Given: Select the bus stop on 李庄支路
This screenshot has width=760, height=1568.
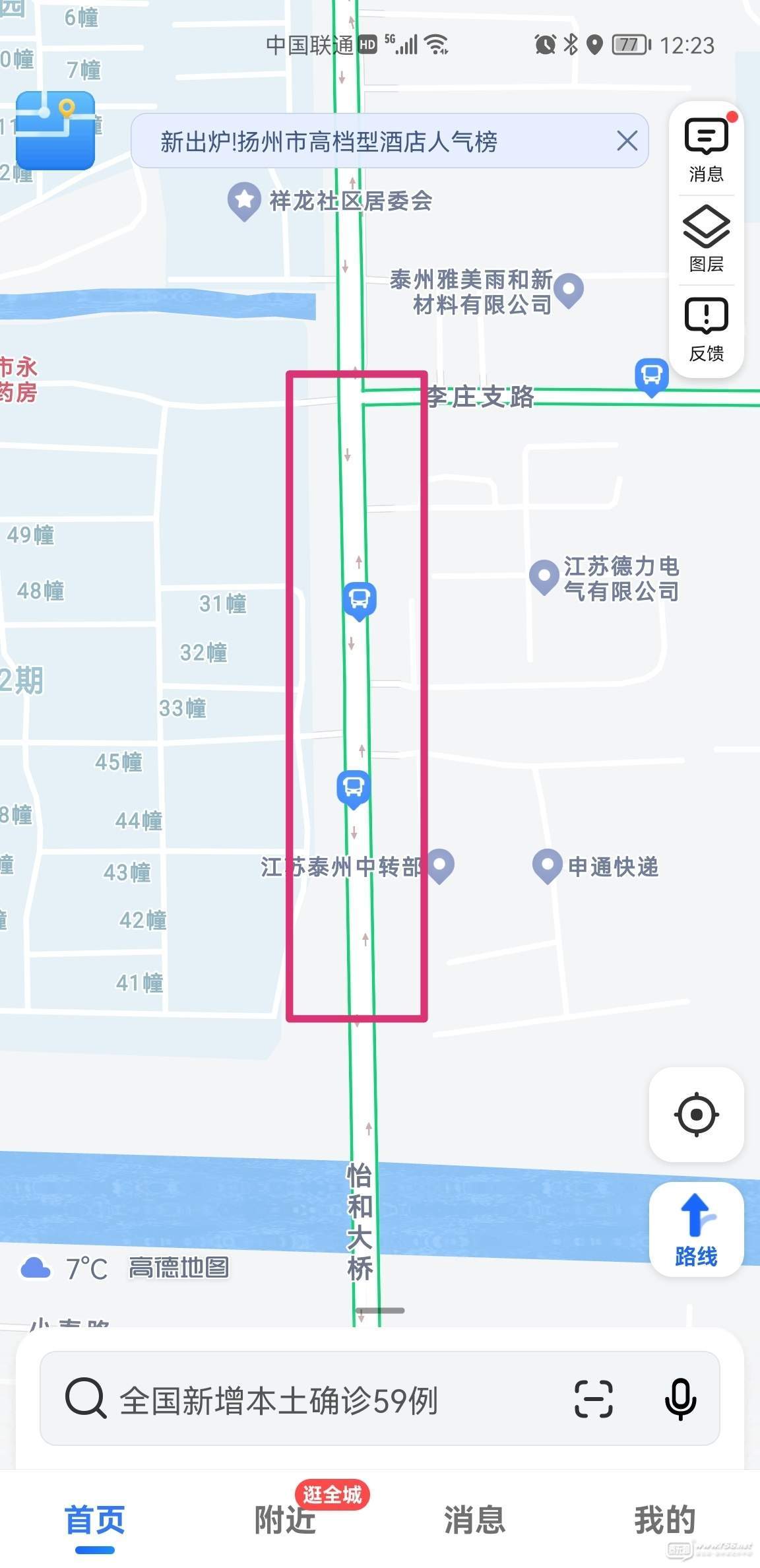Looking at the screenshot, I should point(651,376).
